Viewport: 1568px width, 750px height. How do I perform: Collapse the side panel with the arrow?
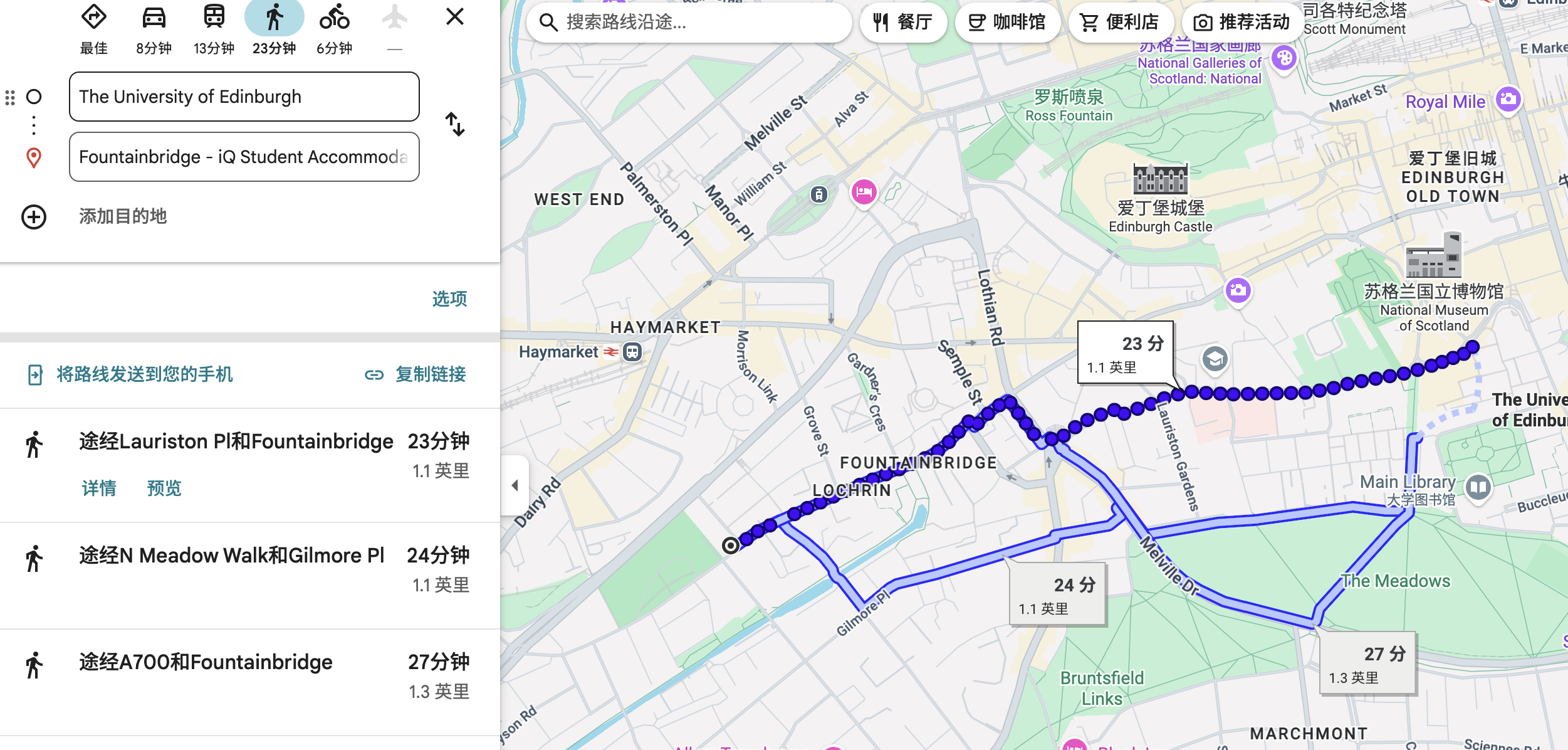click(x=515, y=485)
